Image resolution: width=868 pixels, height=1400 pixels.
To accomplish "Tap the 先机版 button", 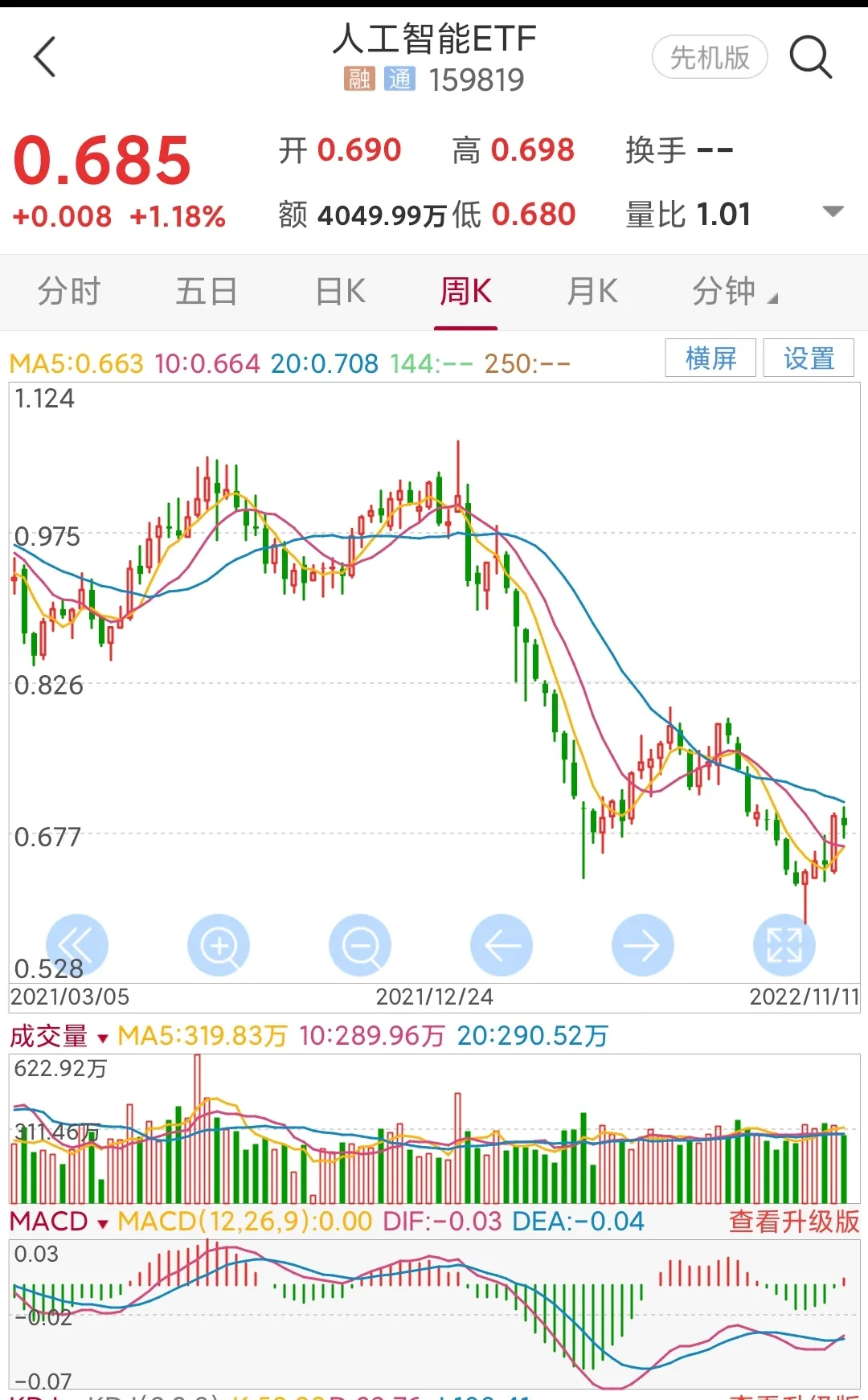I will pyautogui.click(x=710, y=57).
